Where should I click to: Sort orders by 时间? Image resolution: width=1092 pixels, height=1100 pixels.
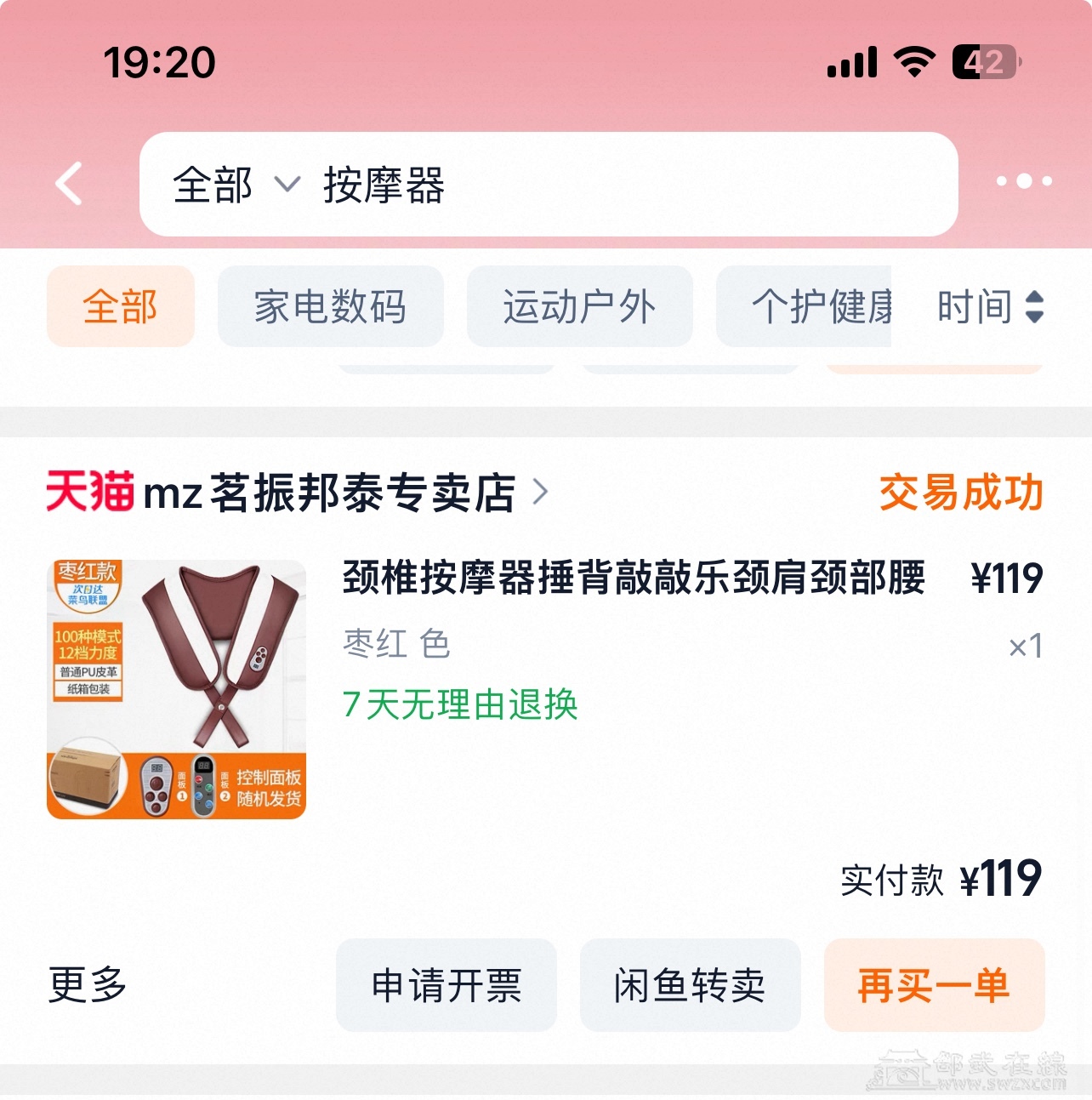(x=989, y=306)
